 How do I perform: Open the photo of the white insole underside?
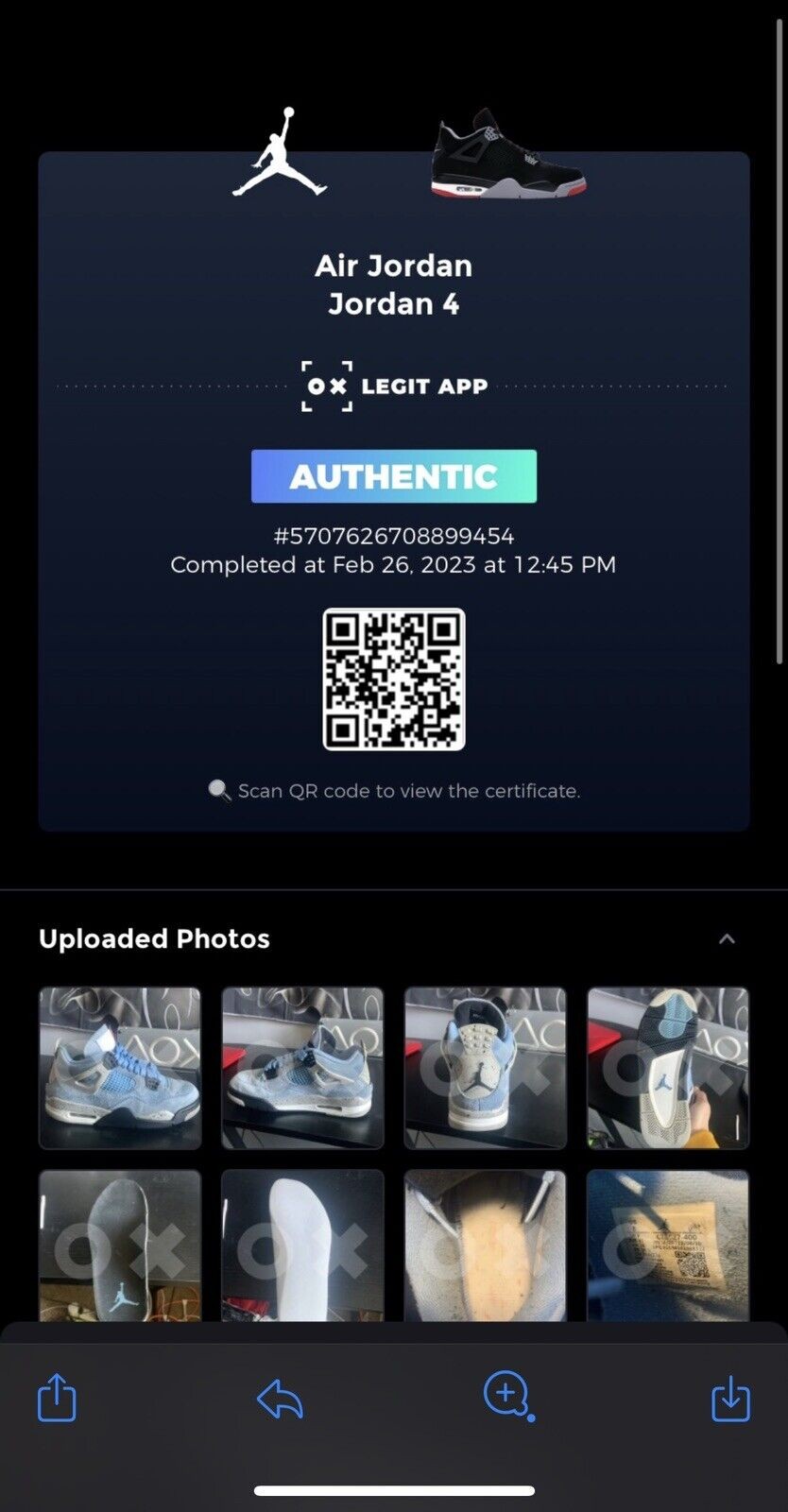click(x=302, y=1246)
